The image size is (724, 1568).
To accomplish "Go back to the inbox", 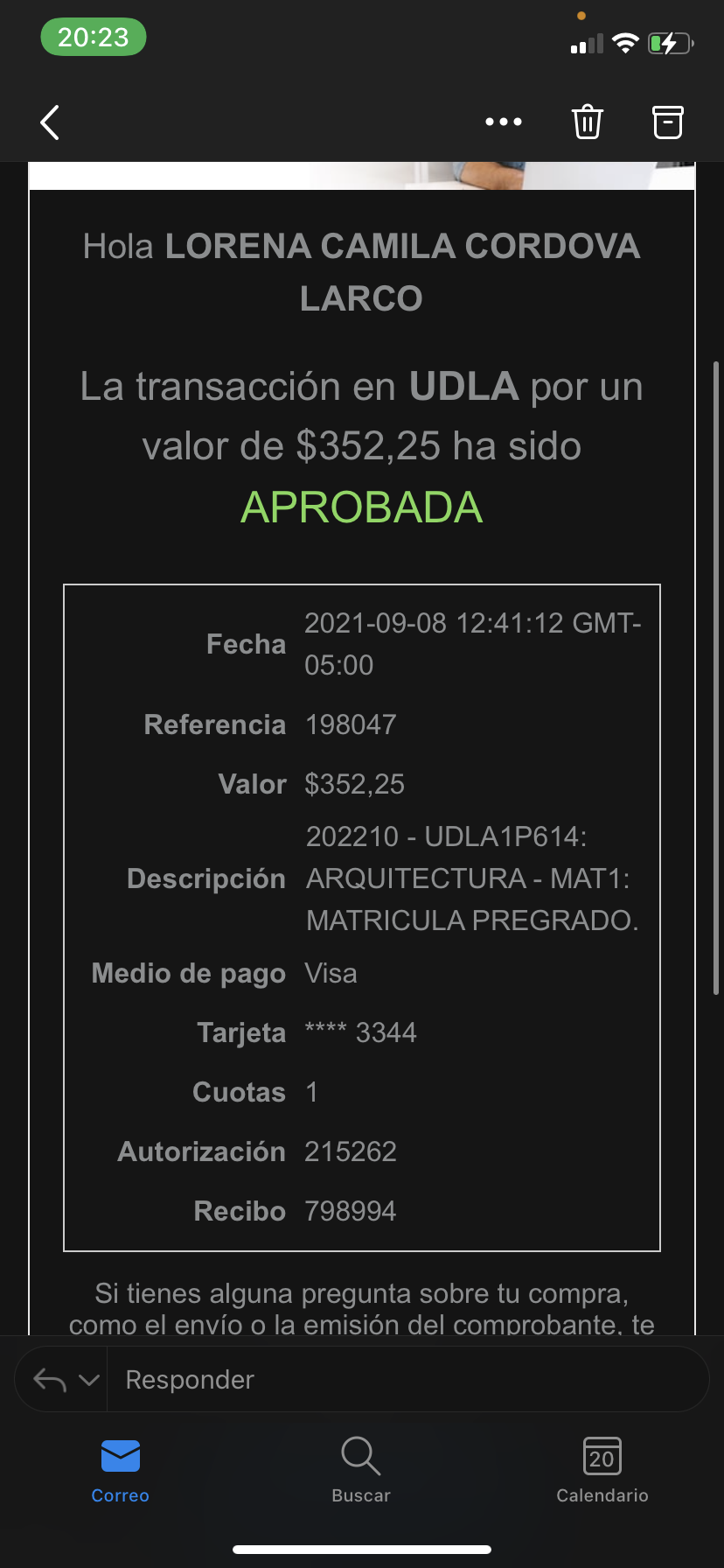I will point(50,122).
